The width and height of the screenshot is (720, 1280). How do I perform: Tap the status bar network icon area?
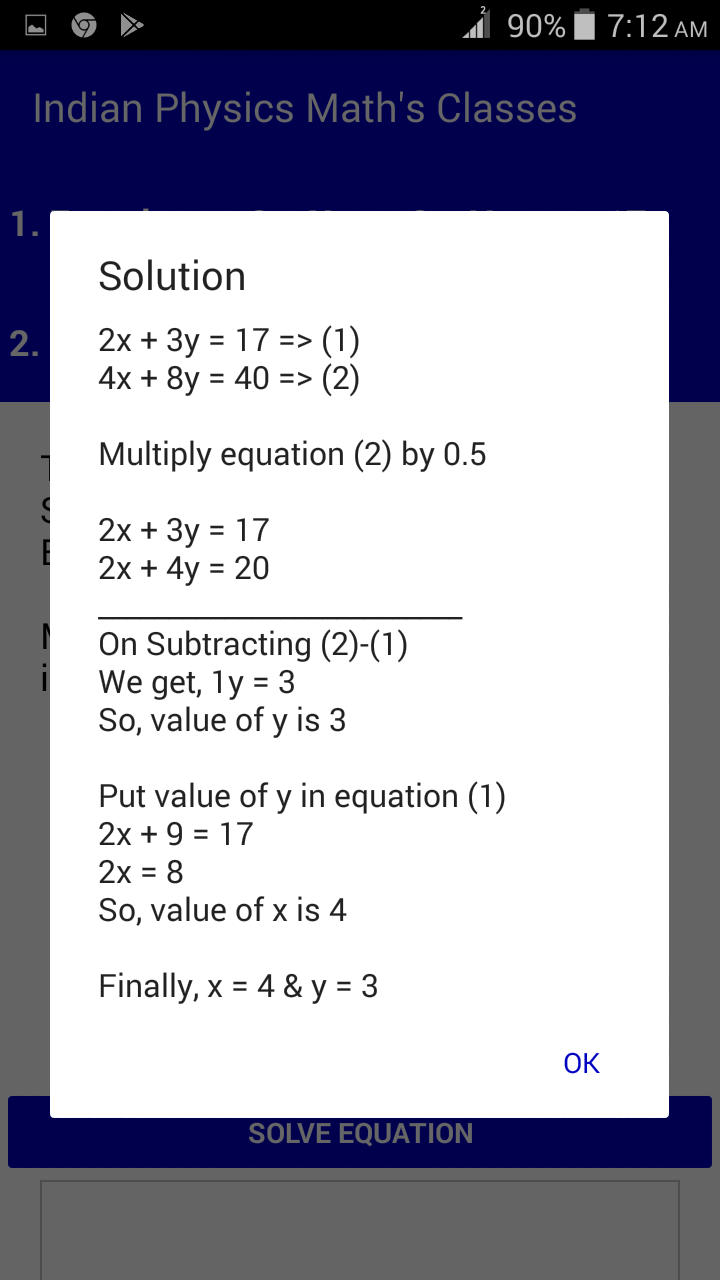coord(476,25)
